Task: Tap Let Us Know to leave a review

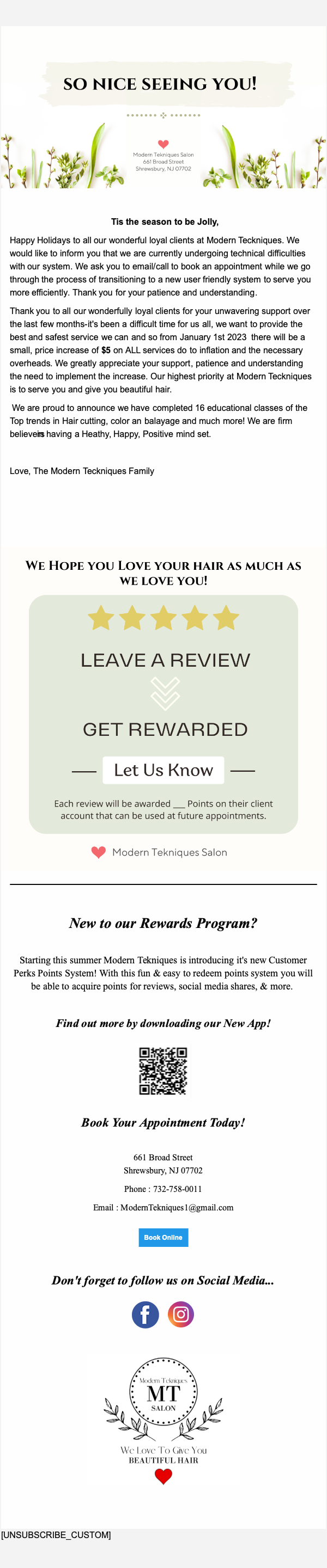Action: click(x=163, y=770)
